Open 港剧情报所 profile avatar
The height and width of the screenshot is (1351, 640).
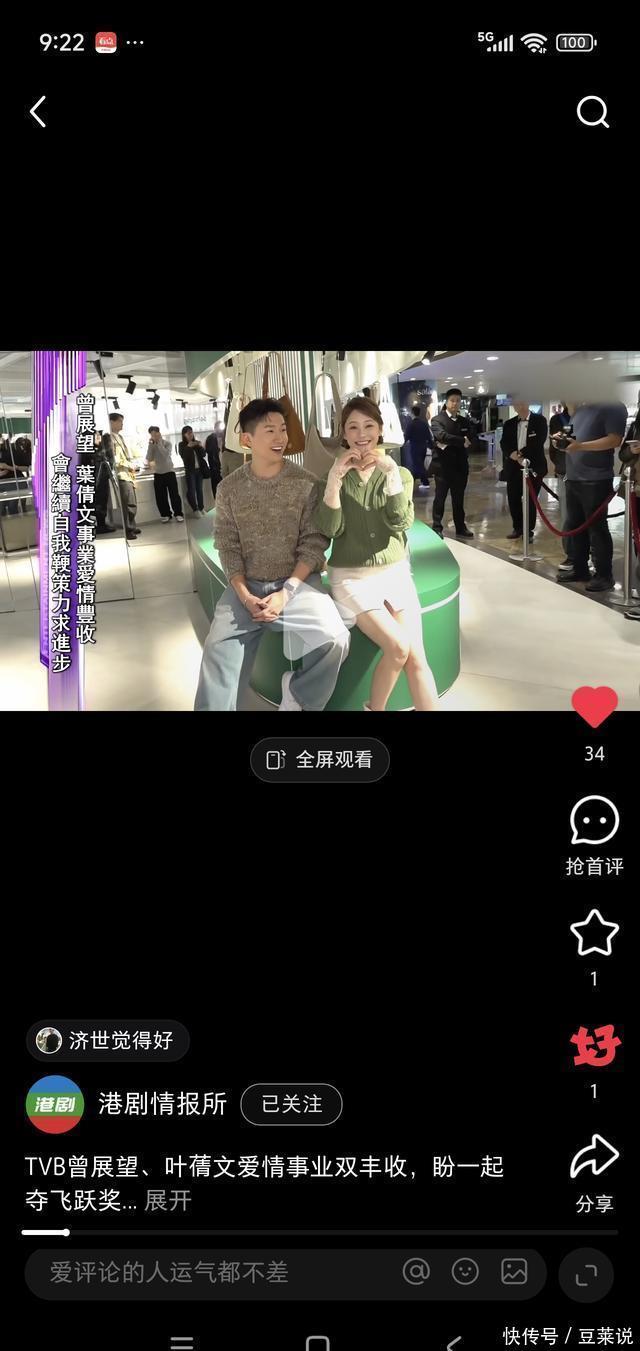coord(54,1104)
